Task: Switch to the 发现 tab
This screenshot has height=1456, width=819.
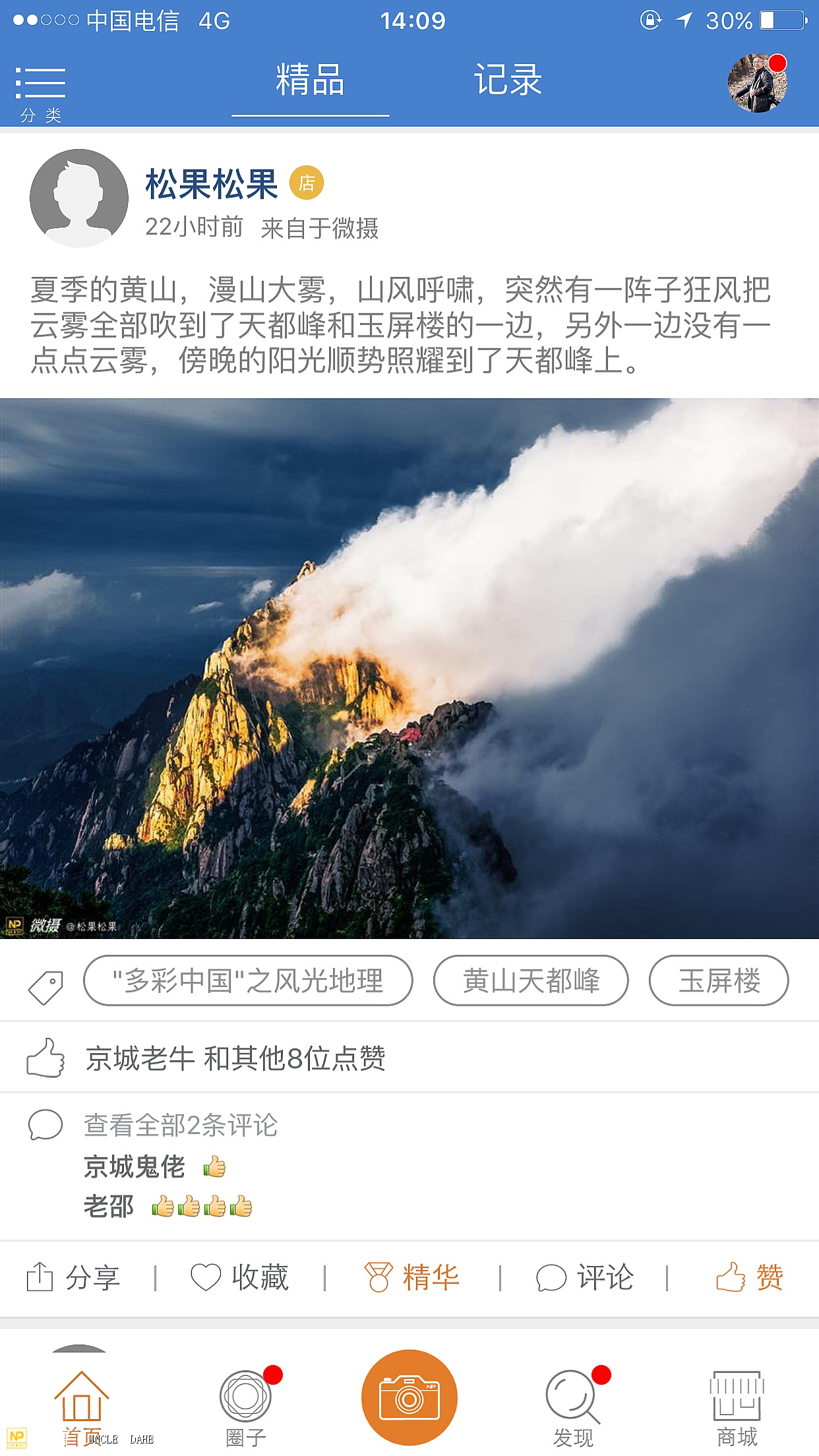Action: tap(573, 1405)
